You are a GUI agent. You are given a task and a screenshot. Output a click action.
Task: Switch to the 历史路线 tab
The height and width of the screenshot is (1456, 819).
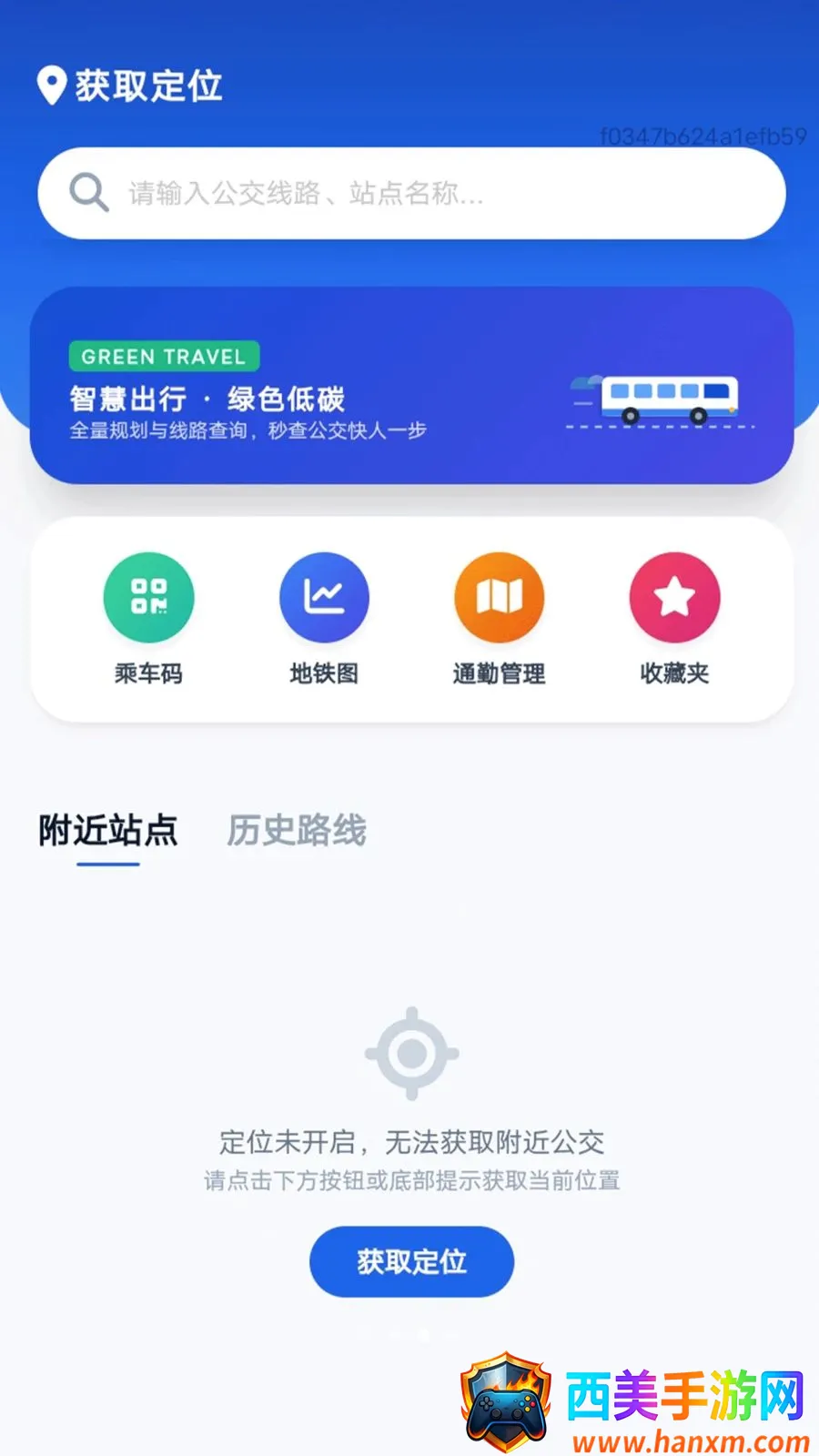(297, 830)
